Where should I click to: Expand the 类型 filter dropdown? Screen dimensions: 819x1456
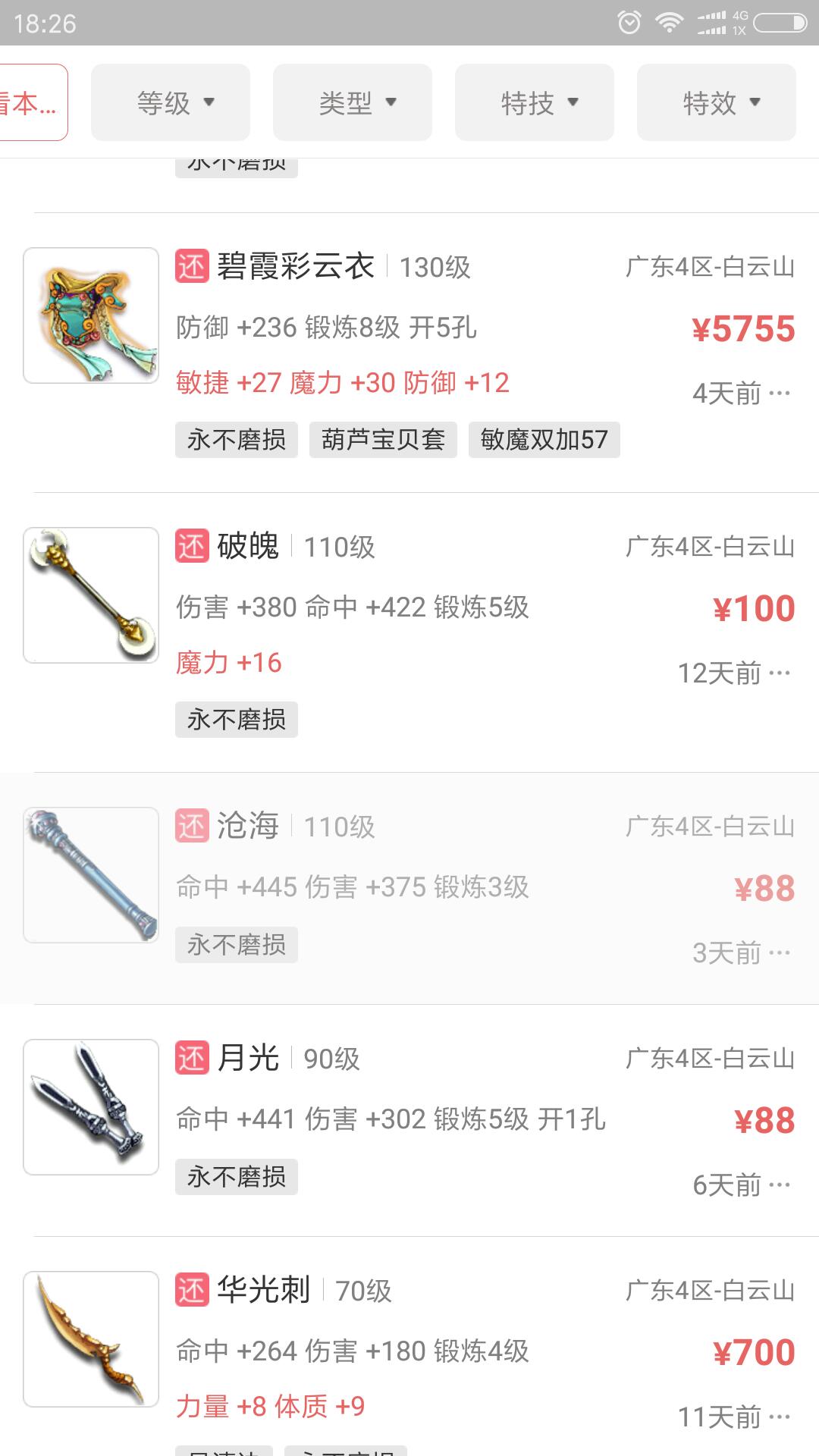[353, 103]
